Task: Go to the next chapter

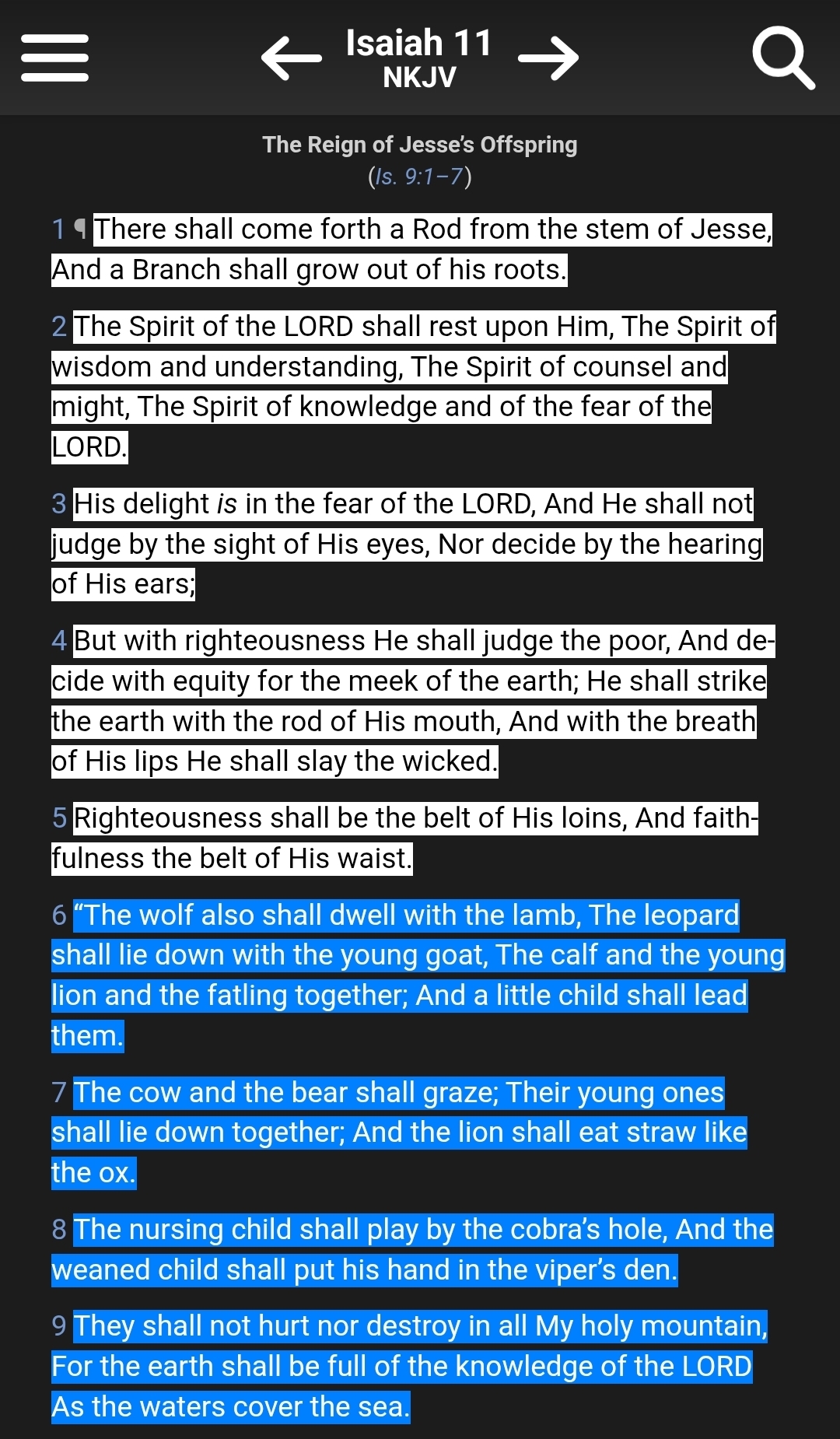Action: 548,58
